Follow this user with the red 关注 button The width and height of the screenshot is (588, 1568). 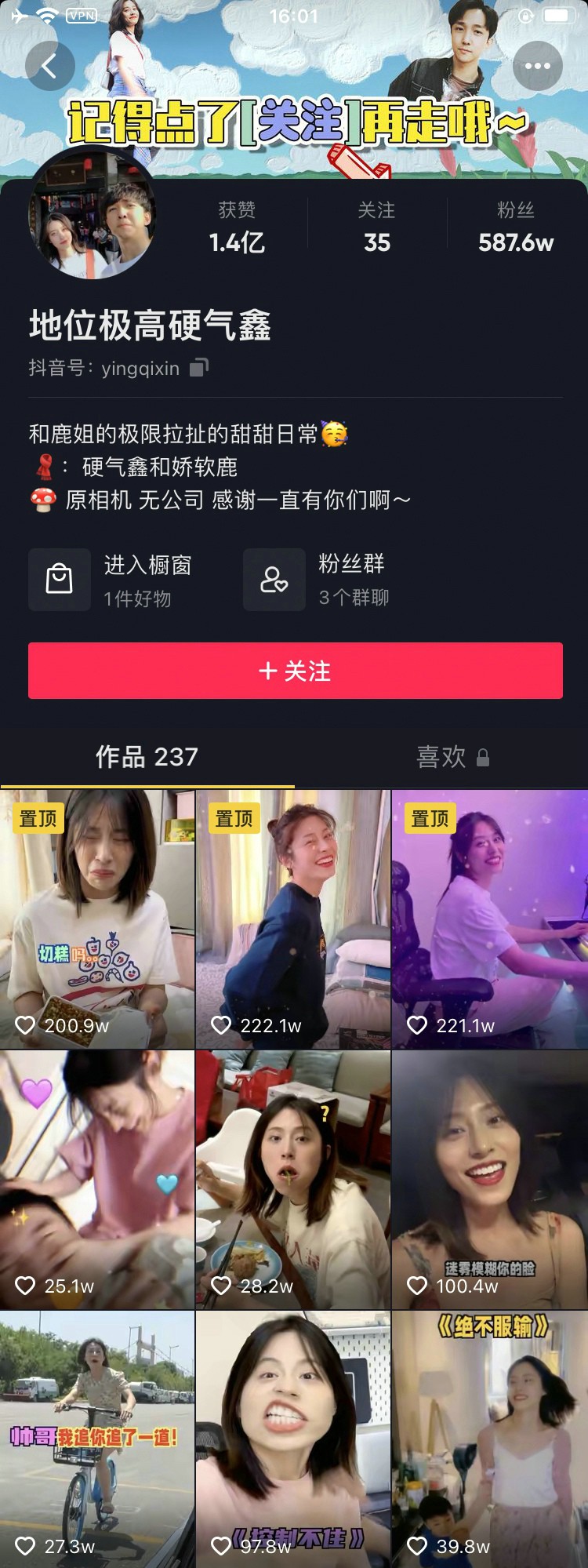pos(295,671)
